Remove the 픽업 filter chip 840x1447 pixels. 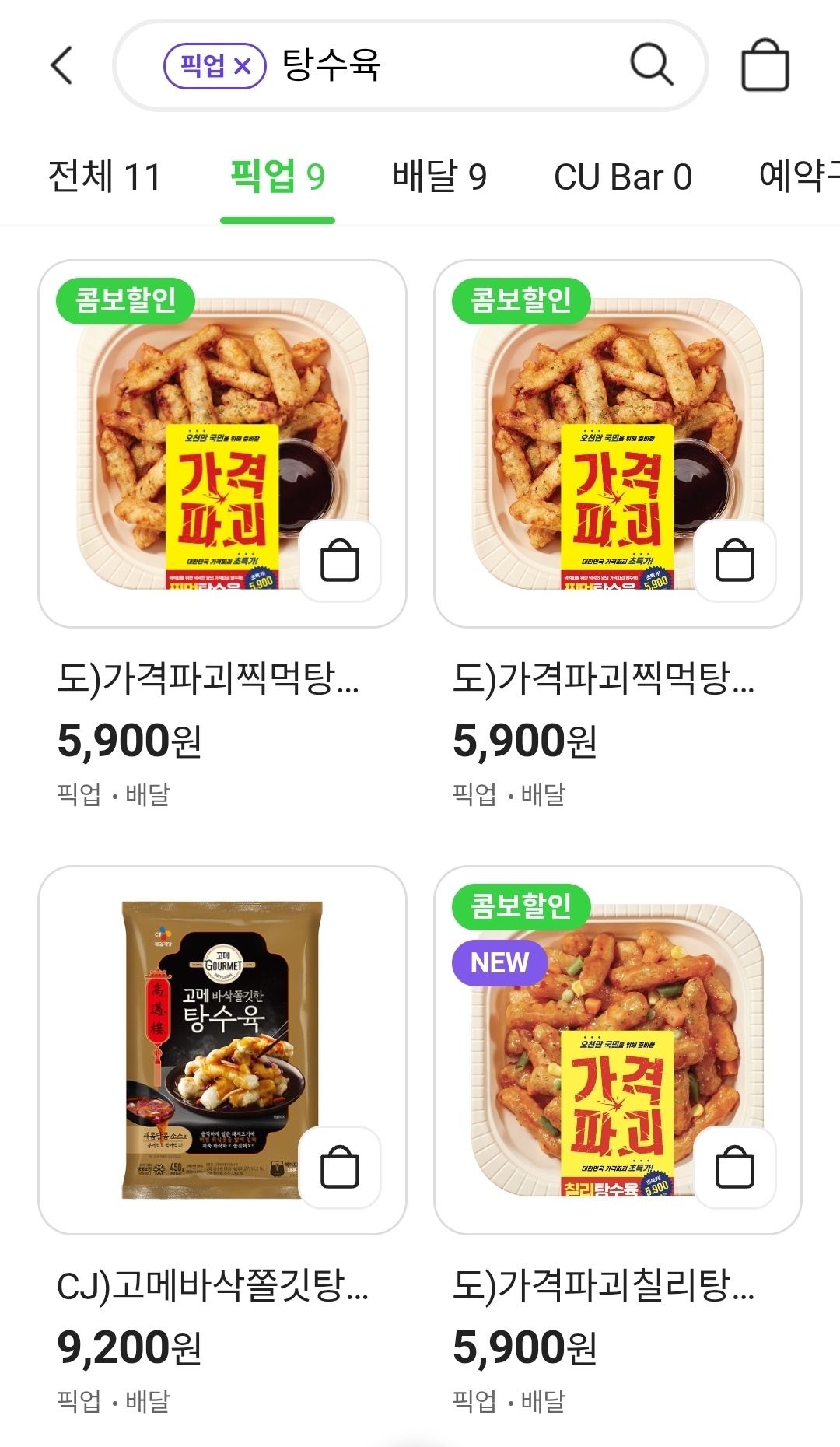(x=243, y=66)
